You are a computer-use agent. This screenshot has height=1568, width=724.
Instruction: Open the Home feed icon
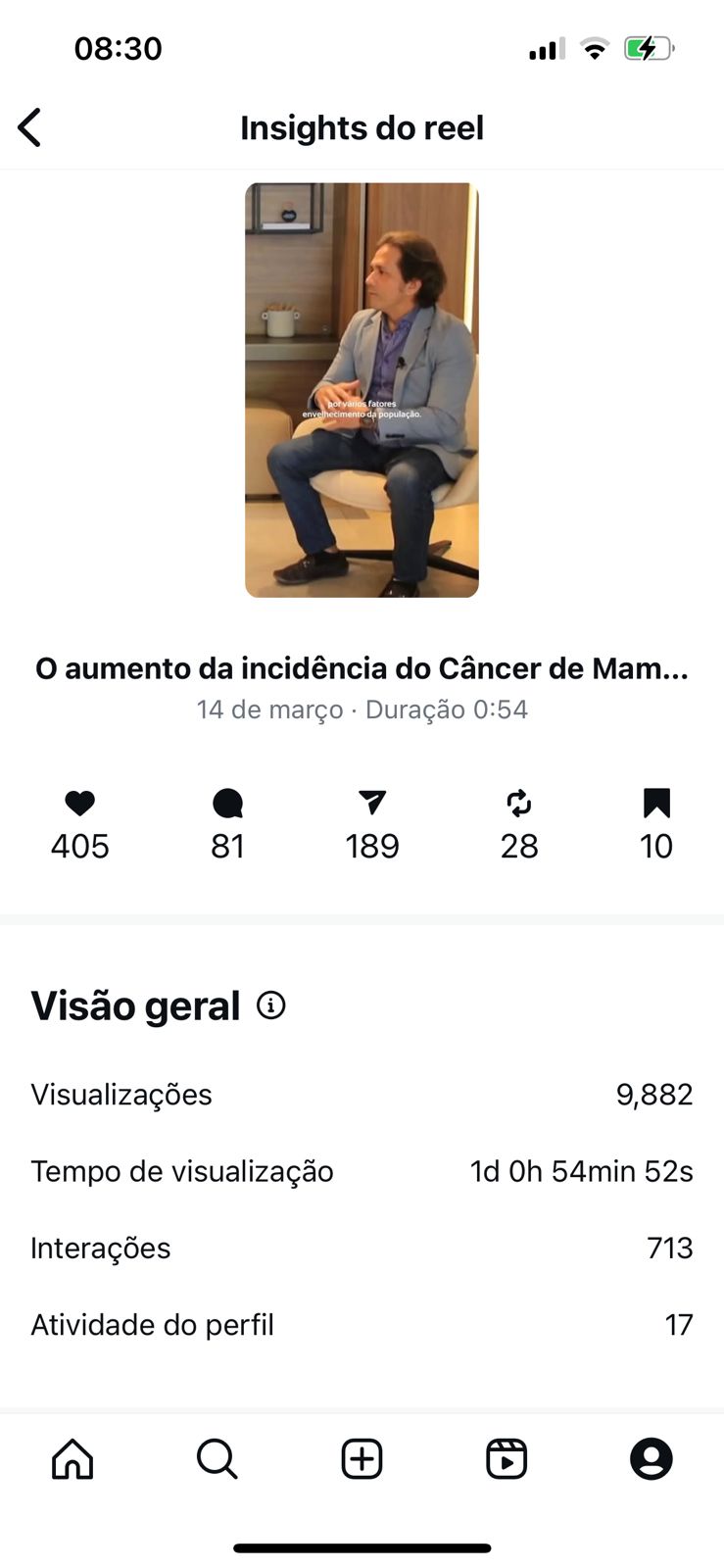[x=72, y=1458]
